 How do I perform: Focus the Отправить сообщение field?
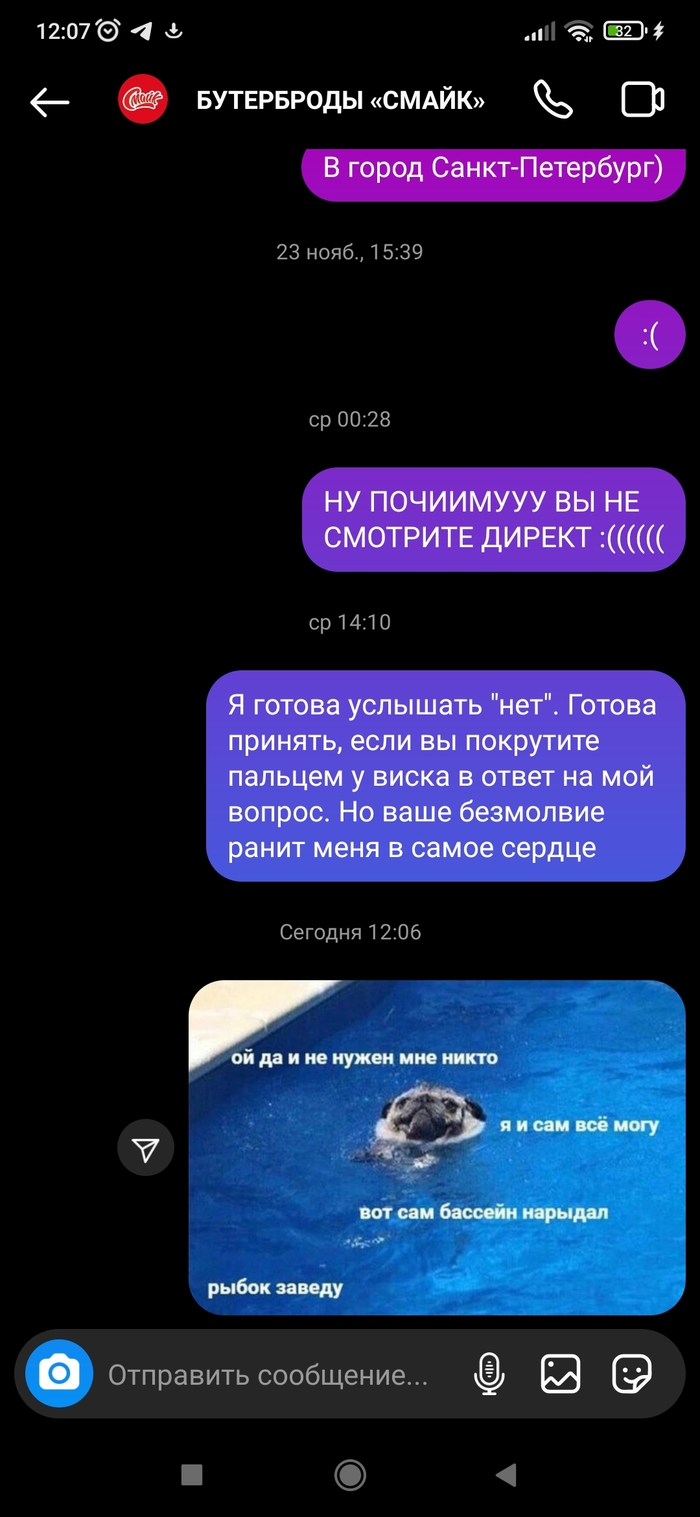click(268, 1375)
